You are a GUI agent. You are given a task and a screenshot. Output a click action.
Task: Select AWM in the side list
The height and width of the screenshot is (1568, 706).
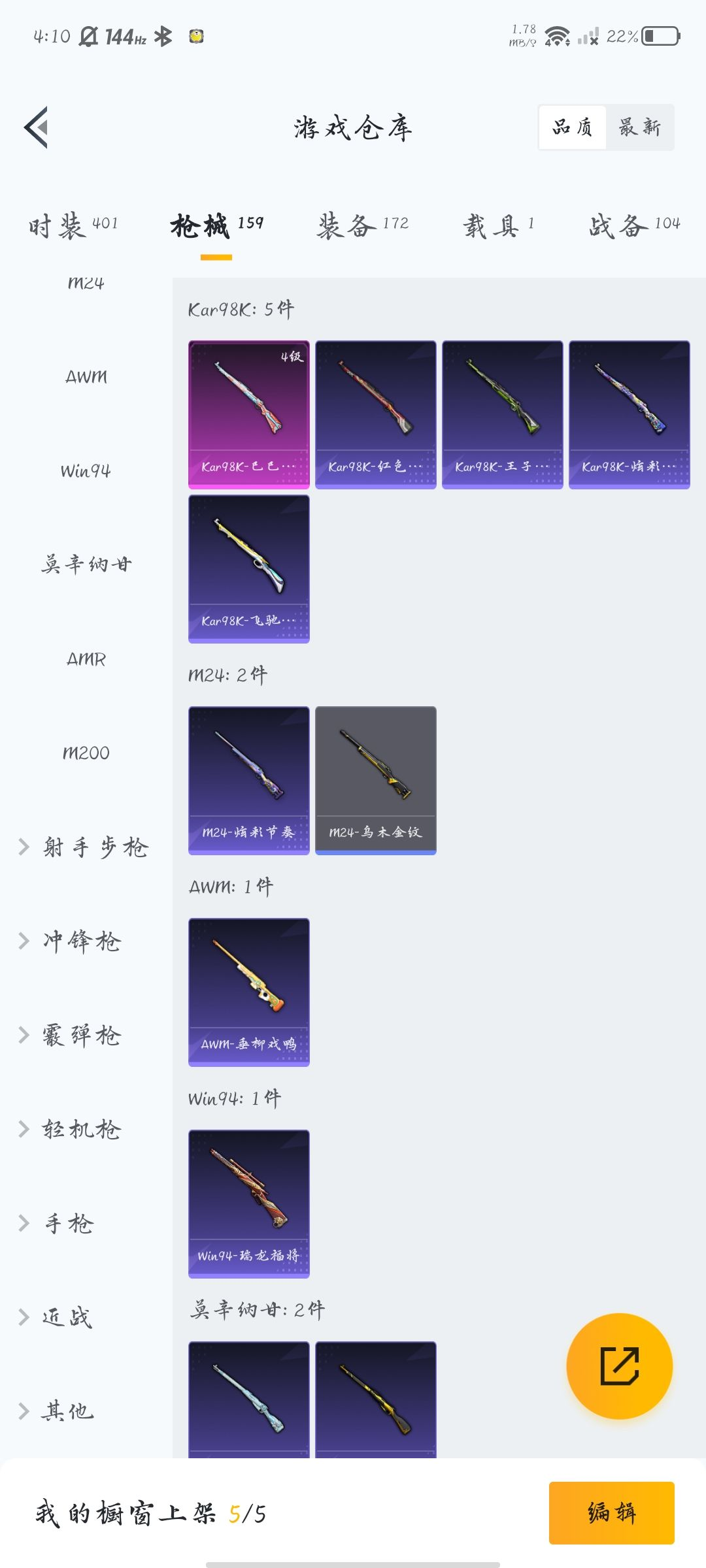tap(86, 377)
